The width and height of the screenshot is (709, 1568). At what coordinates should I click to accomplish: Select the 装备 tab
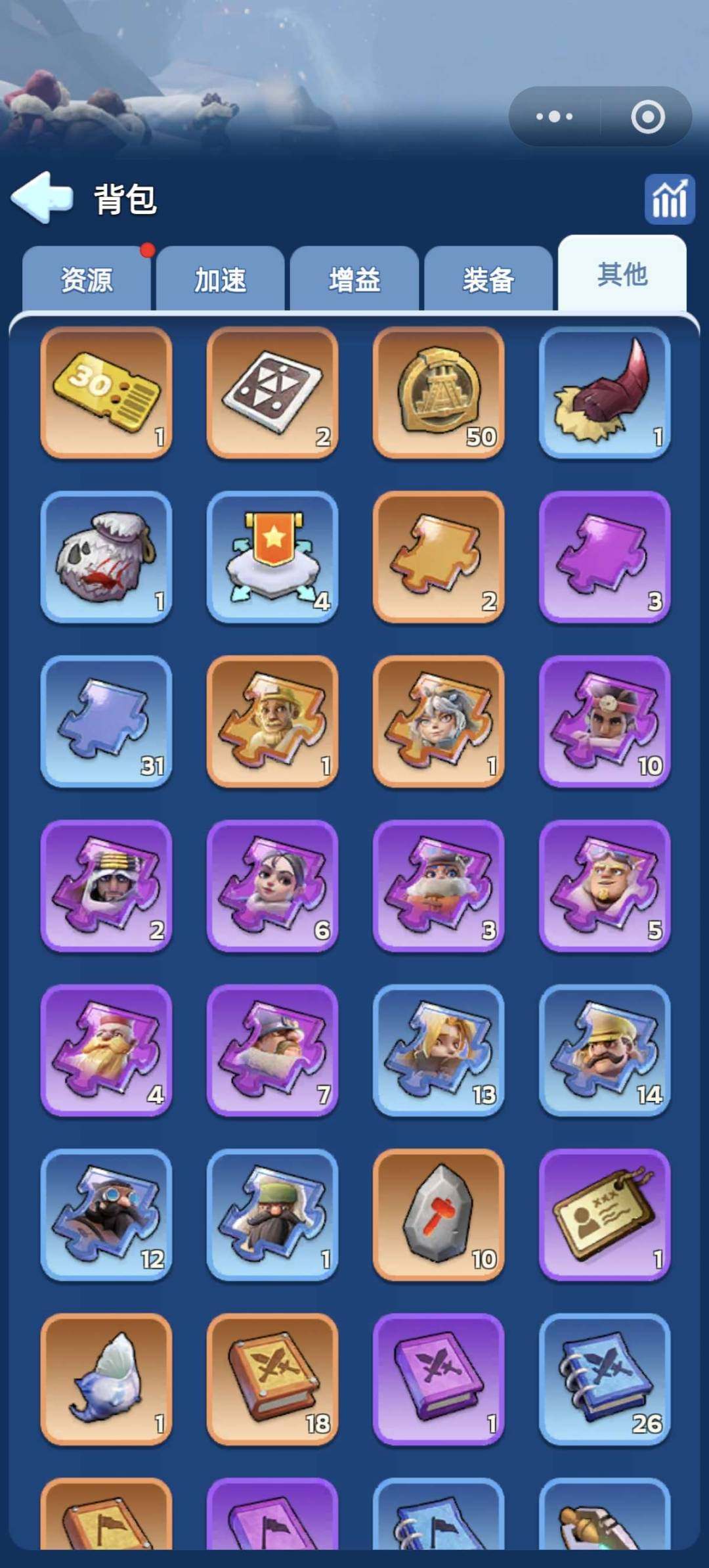point(488,280)
